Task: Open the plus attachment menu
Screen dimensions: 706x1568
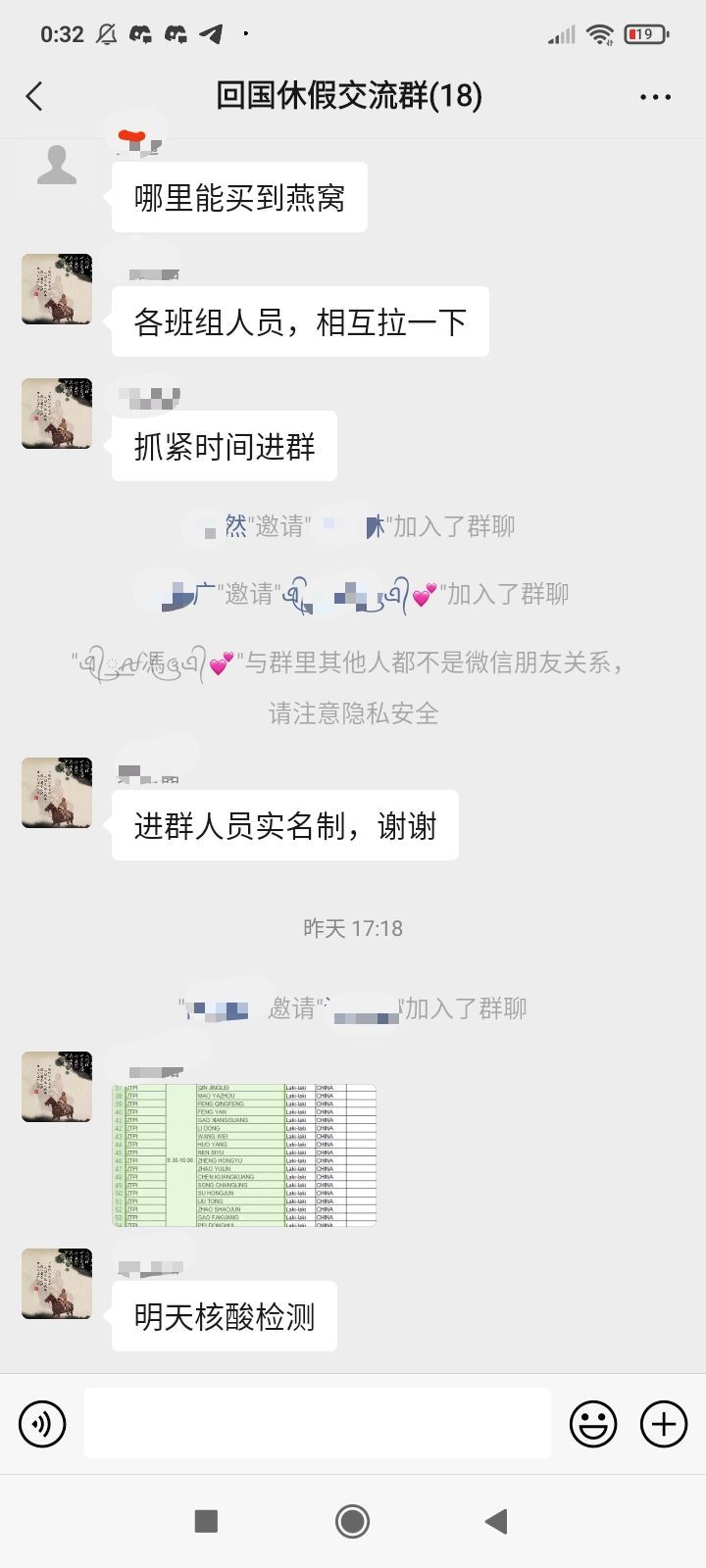Action: (x=664, y=1423)
